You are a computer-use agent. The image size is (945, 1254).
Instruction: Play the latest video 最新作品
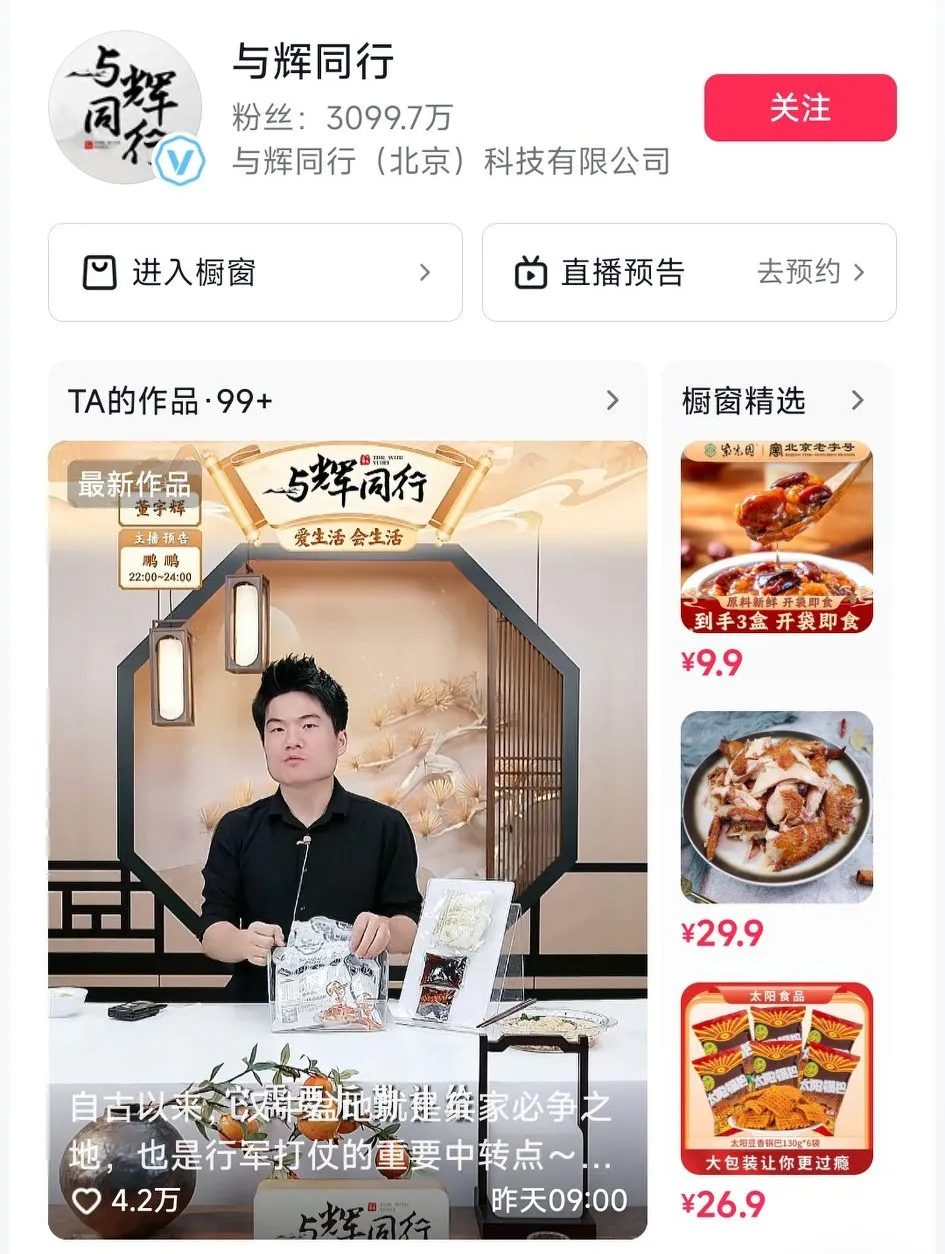[x=347, y=840]
